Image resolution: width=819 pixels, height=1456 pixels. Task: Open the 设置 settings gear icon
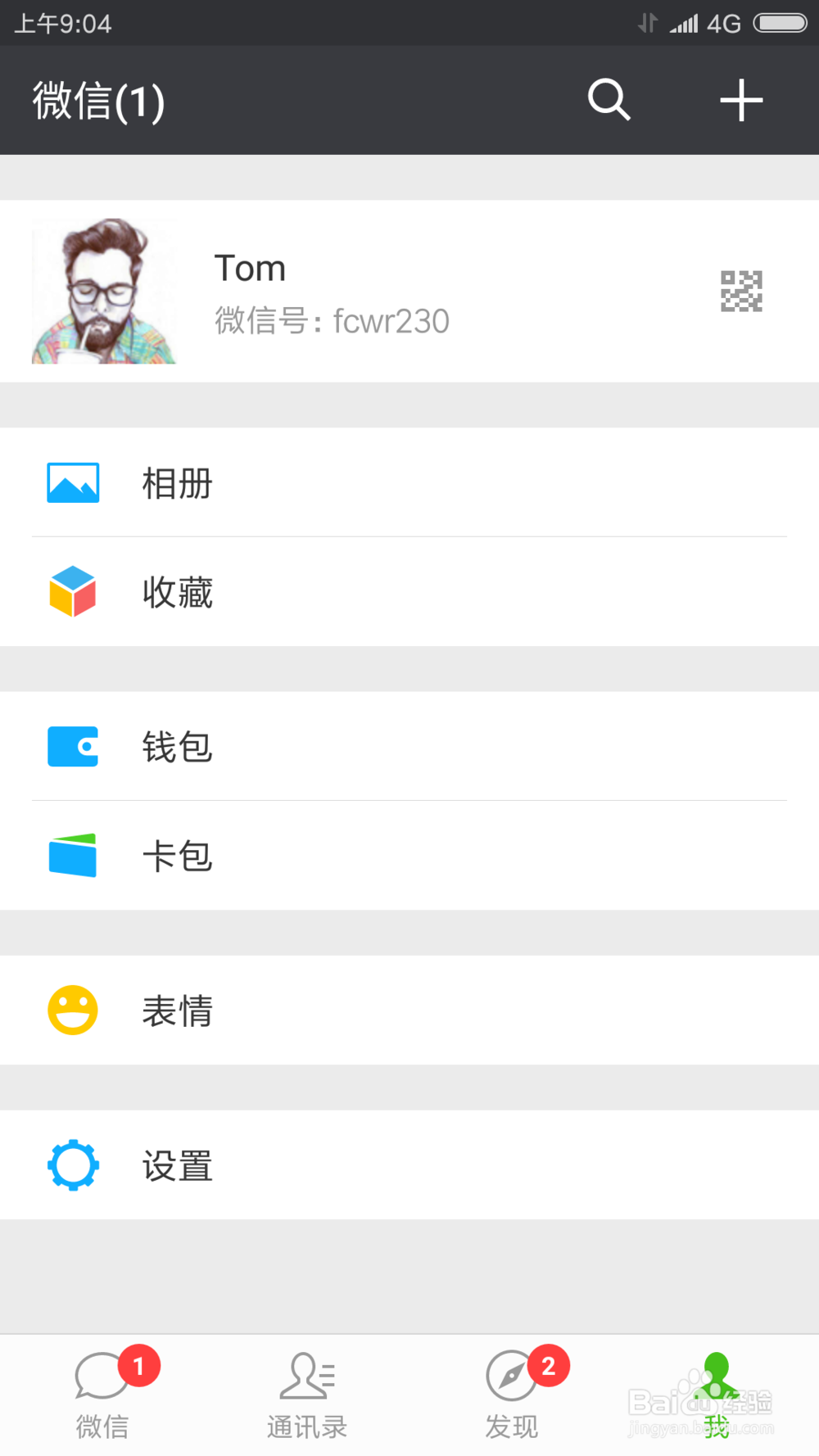pos(73,1165)
